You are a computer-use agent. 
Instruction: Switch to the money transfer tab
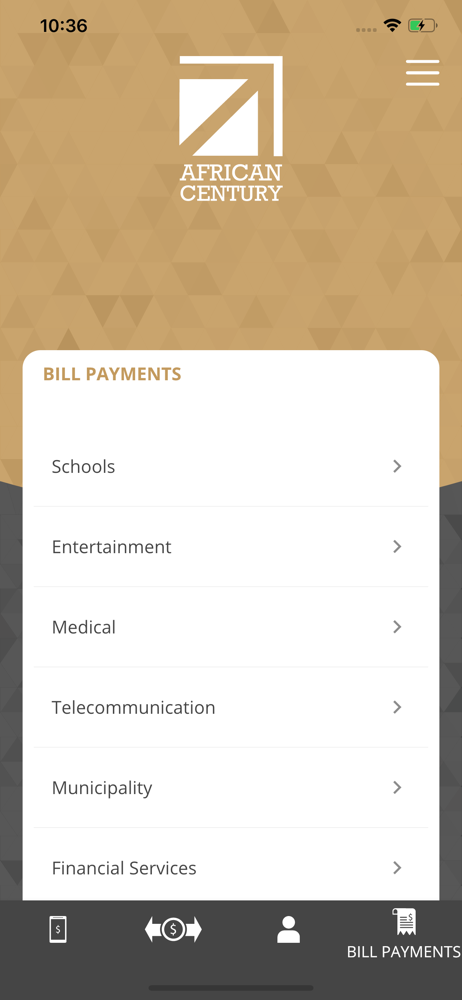173,929
